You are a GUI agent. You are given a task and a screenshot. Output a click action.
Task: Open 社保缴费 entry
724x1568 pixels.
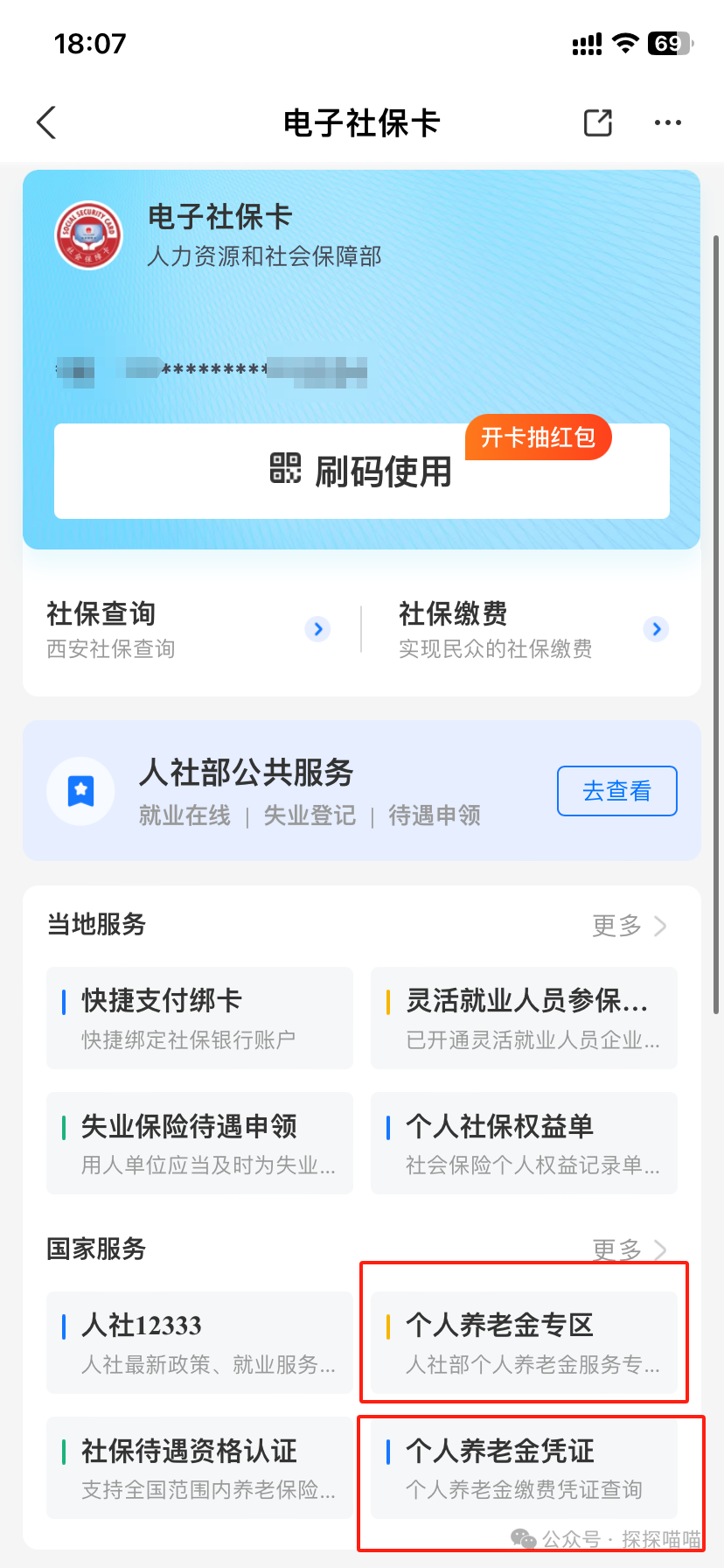click(x=533, y=630)
